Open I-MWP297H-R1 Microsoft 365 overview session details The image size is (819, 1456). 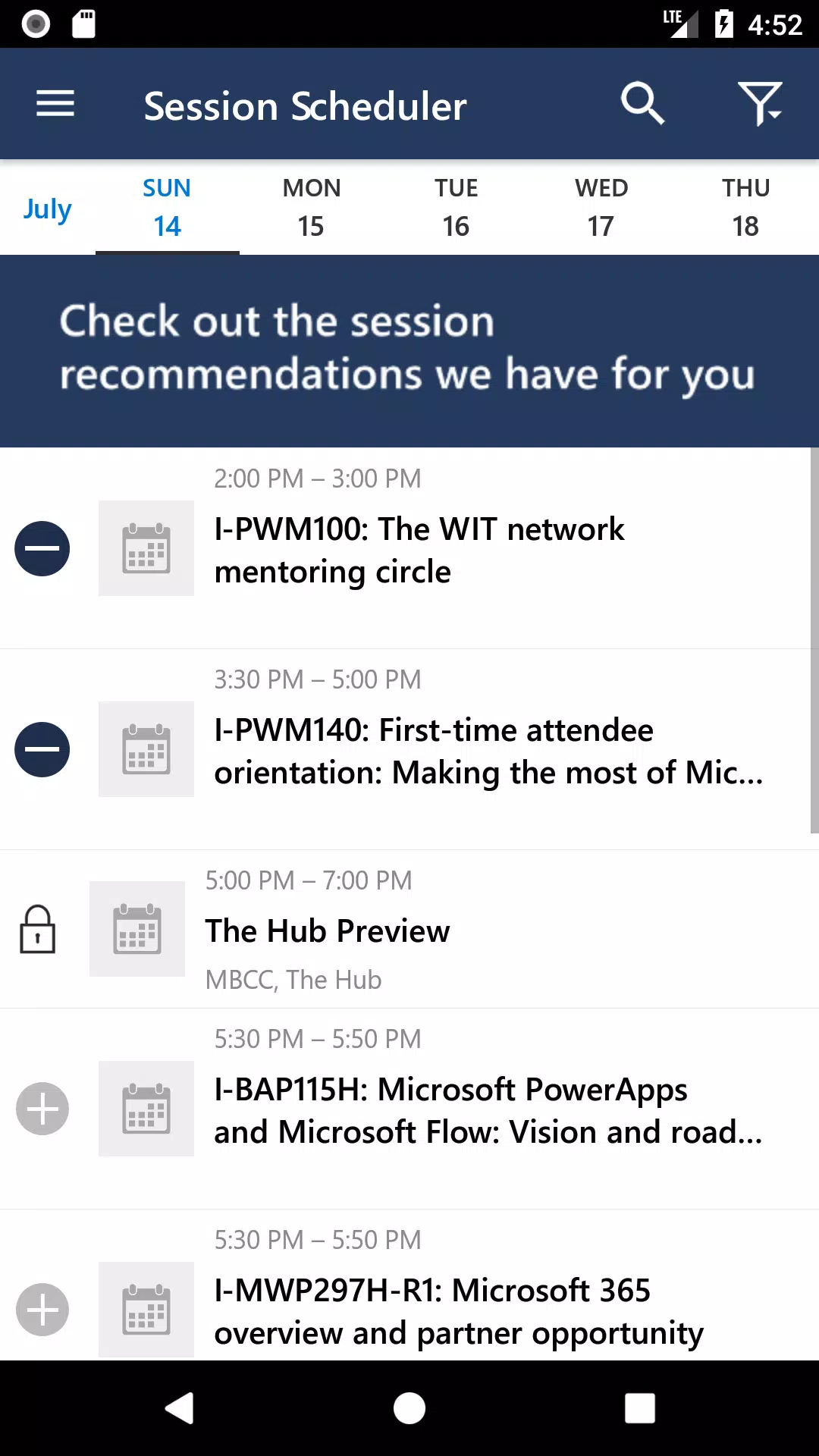[459, 1311]
